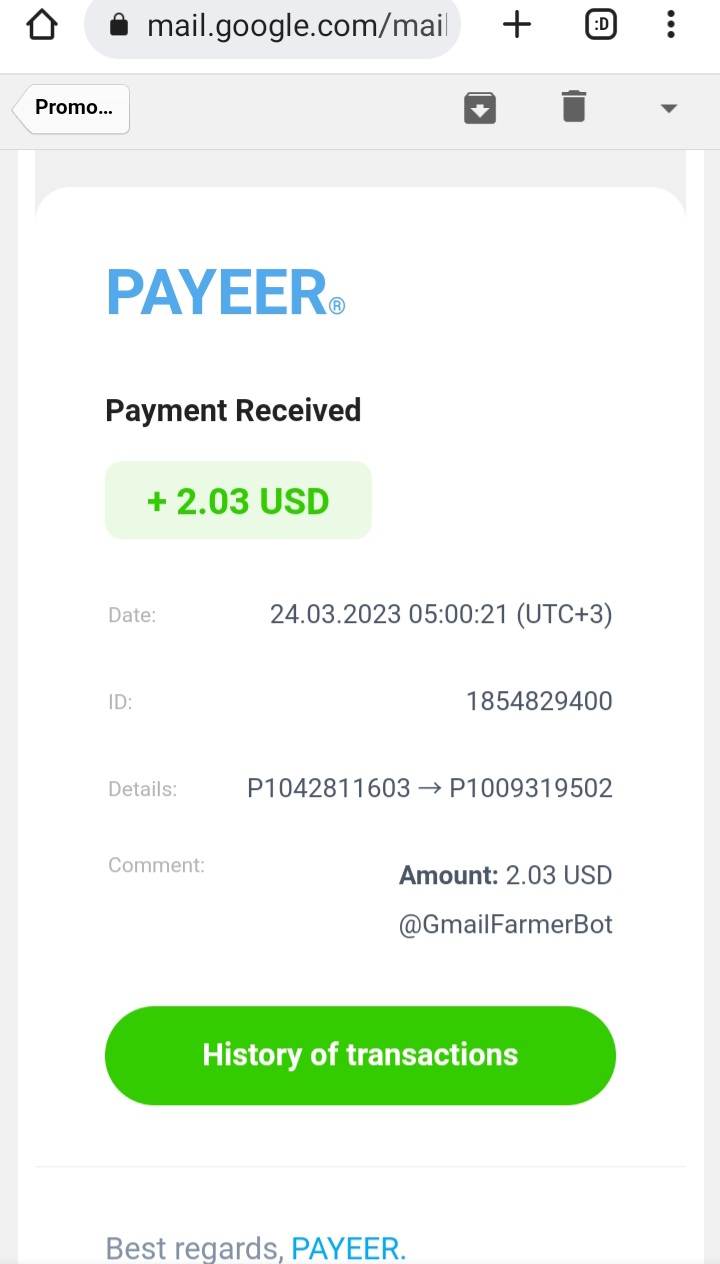Expand the more actions dropdown arrow
The width and height of the screenshot is (720, 1264).
pyautogui.click(x=669, y=108)
